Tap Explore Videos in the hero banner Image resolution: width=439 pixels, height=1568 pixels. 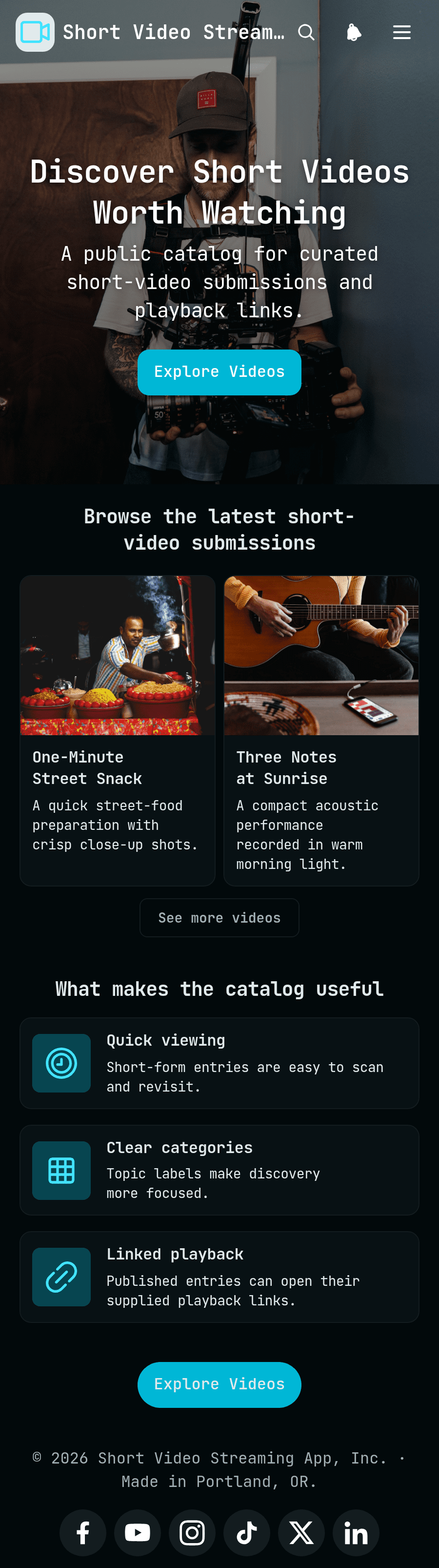click(219, 372)
